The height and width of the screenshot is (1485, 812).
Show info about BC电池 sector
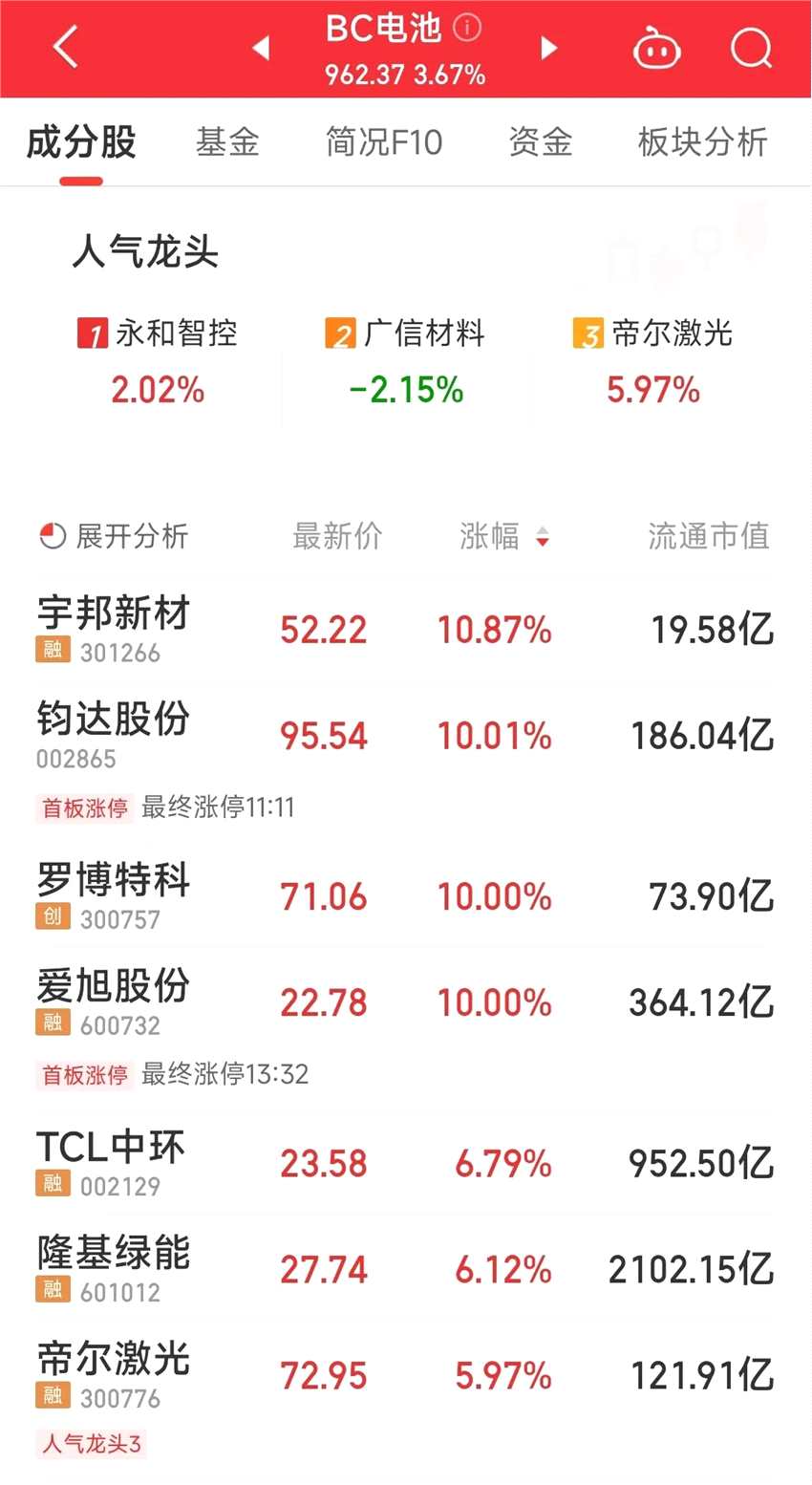[x=467, y=28]
